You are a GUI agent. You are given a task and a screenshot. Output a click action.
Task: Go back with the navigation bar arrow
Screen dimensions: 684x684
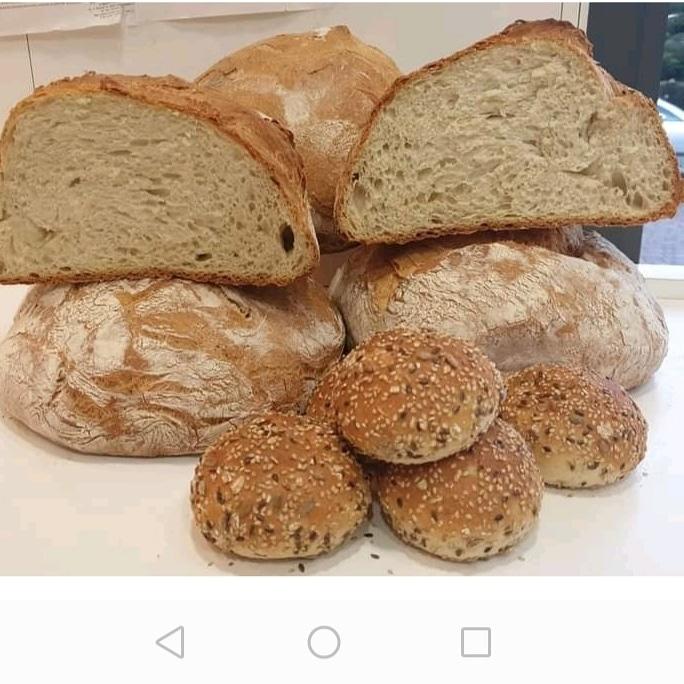coord(171,642)
